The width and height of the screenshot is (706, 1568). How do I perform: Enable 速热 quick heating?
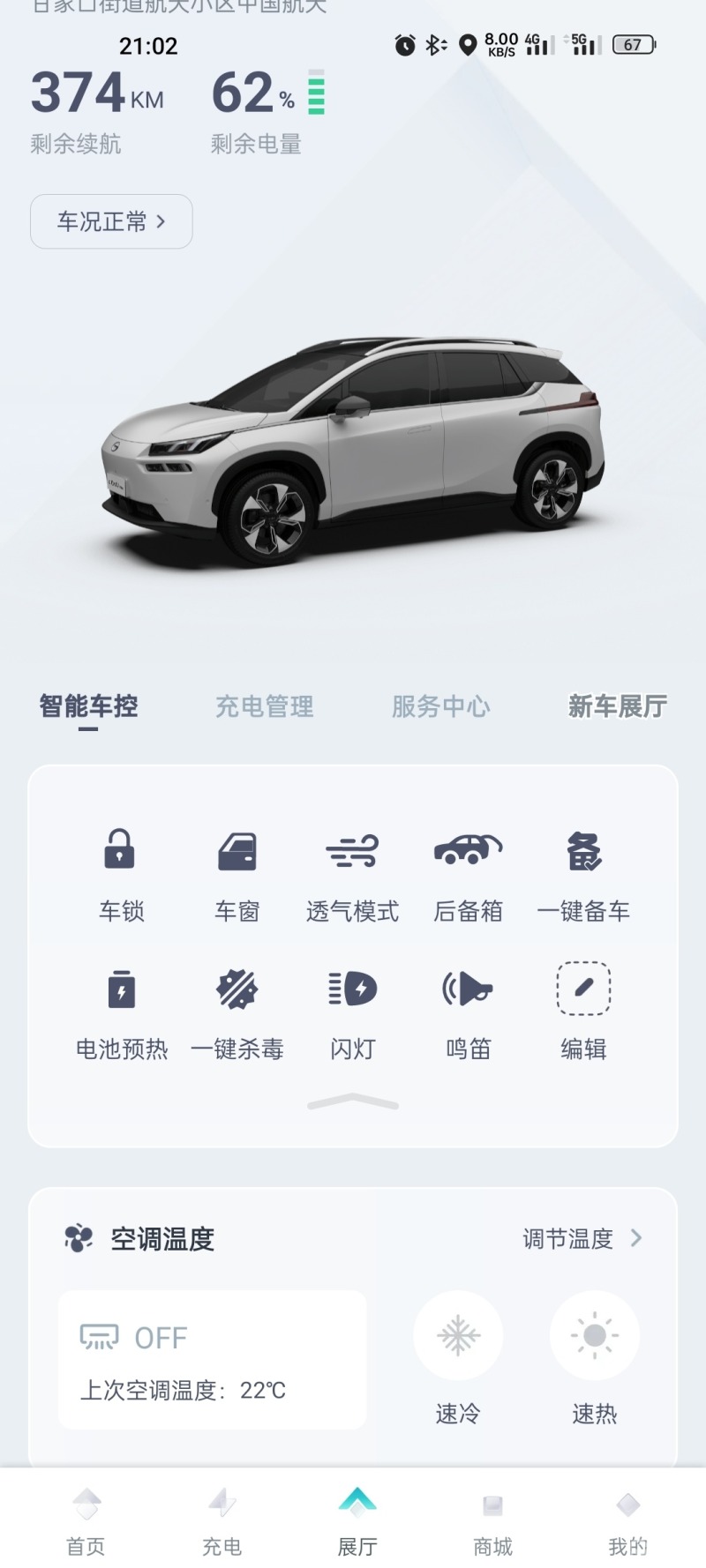(x=594, y=1334)
